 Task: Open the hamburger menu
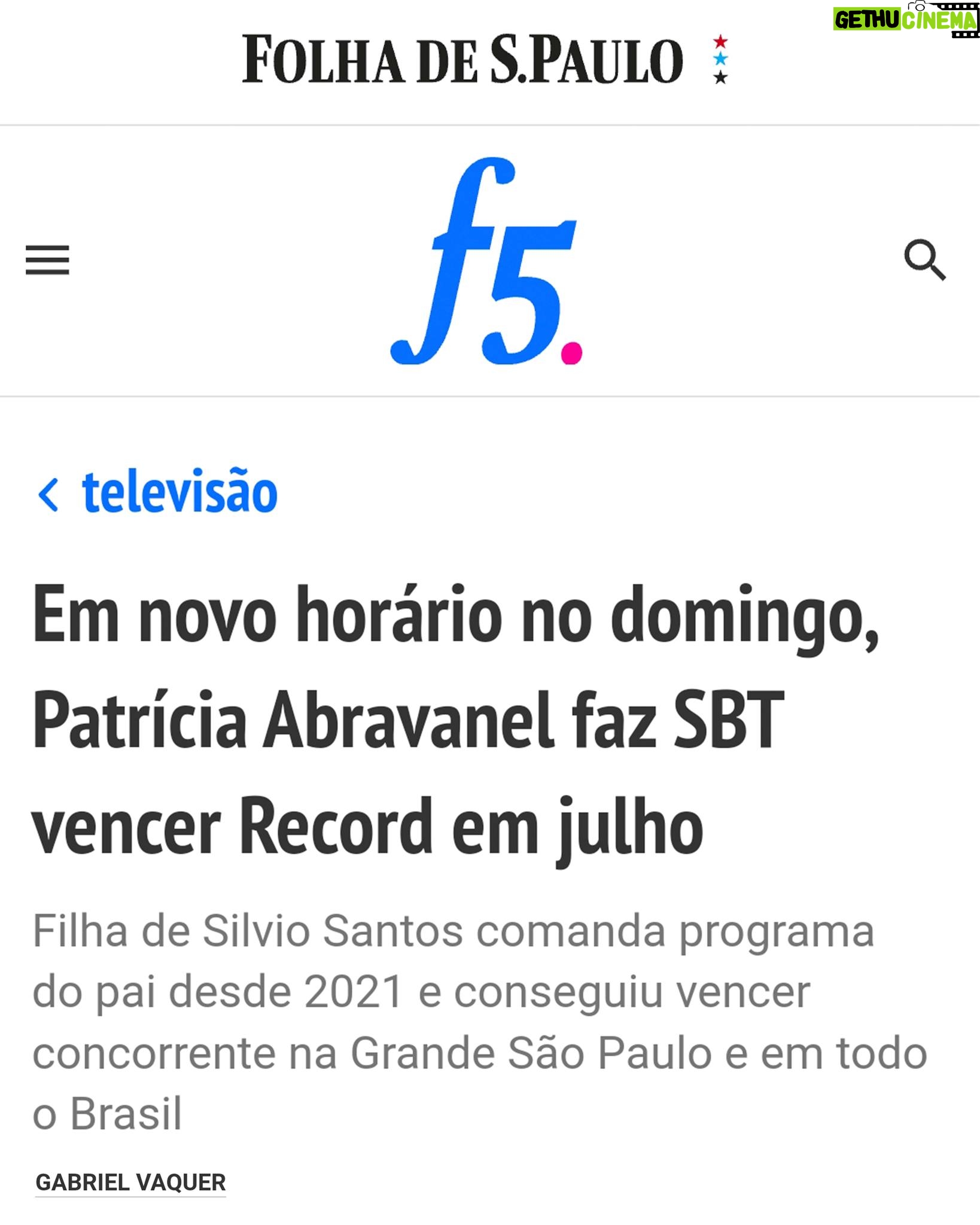tap(47, 260)
